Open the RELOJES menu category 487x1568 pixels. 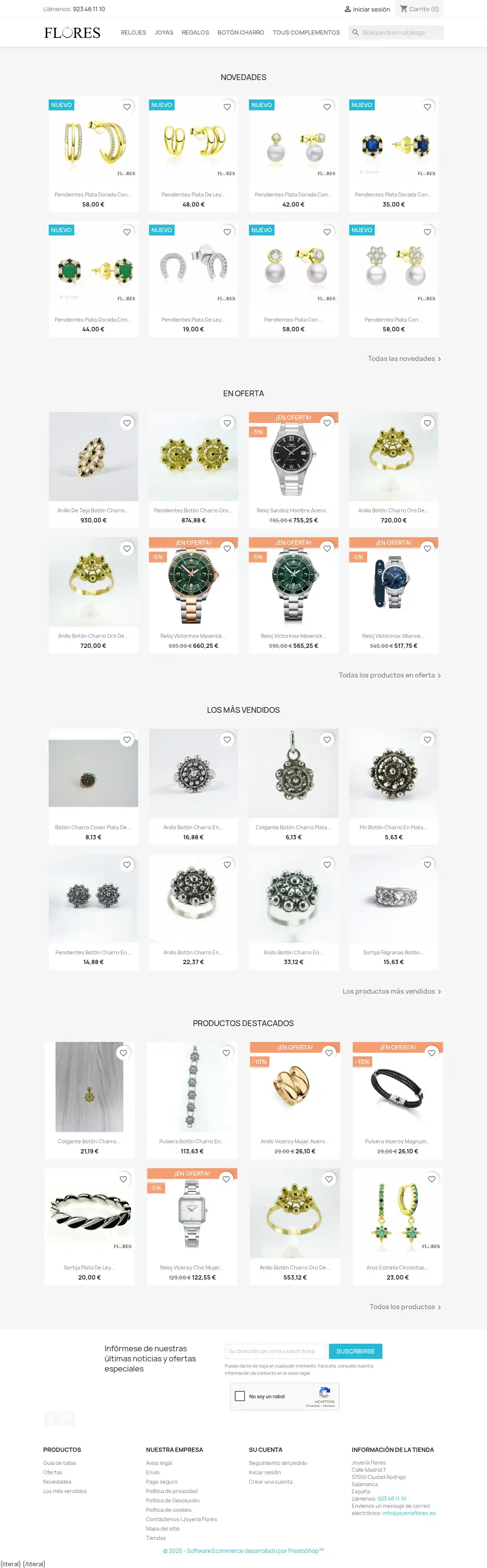pyautogui.click(x=133, y=32)
